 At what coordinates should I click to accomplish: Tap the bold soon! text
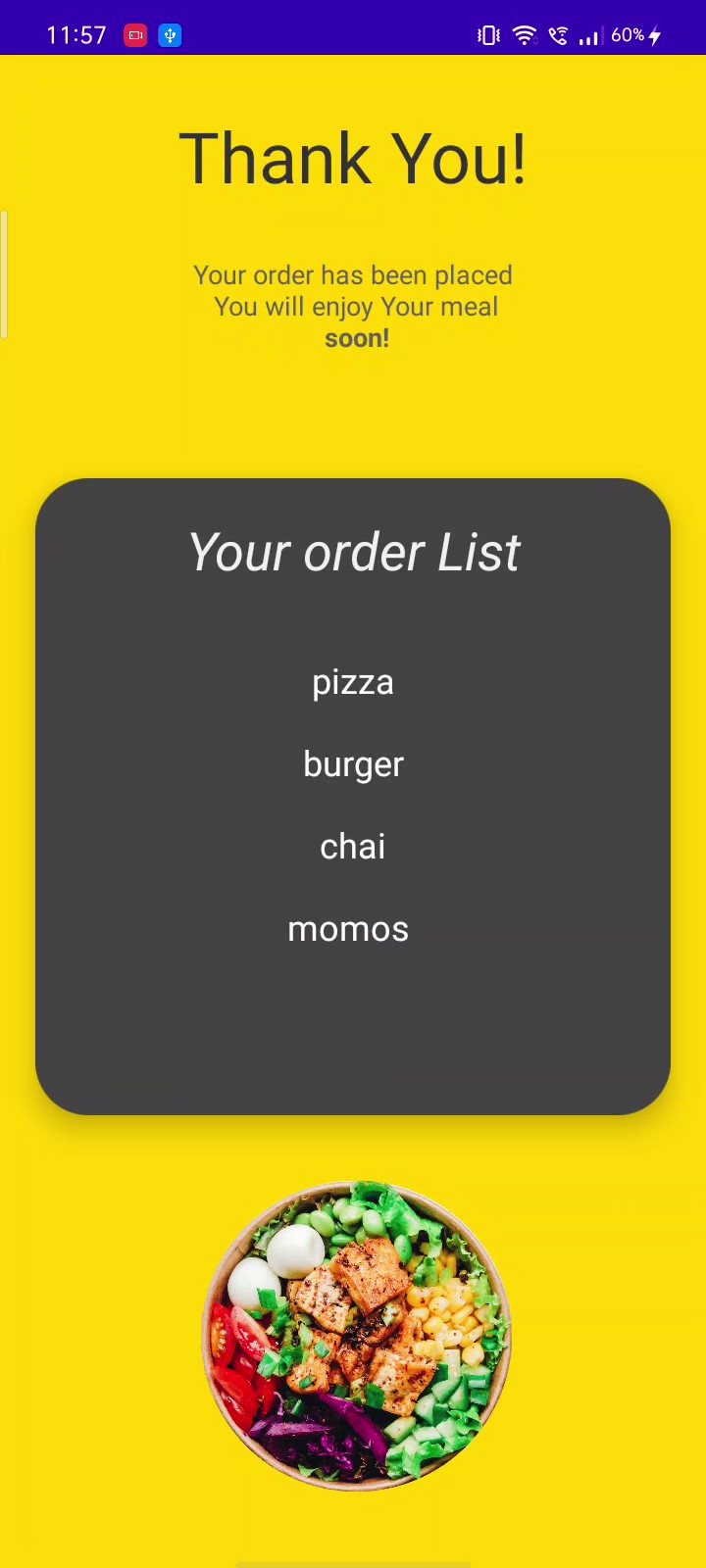[357, 337]
